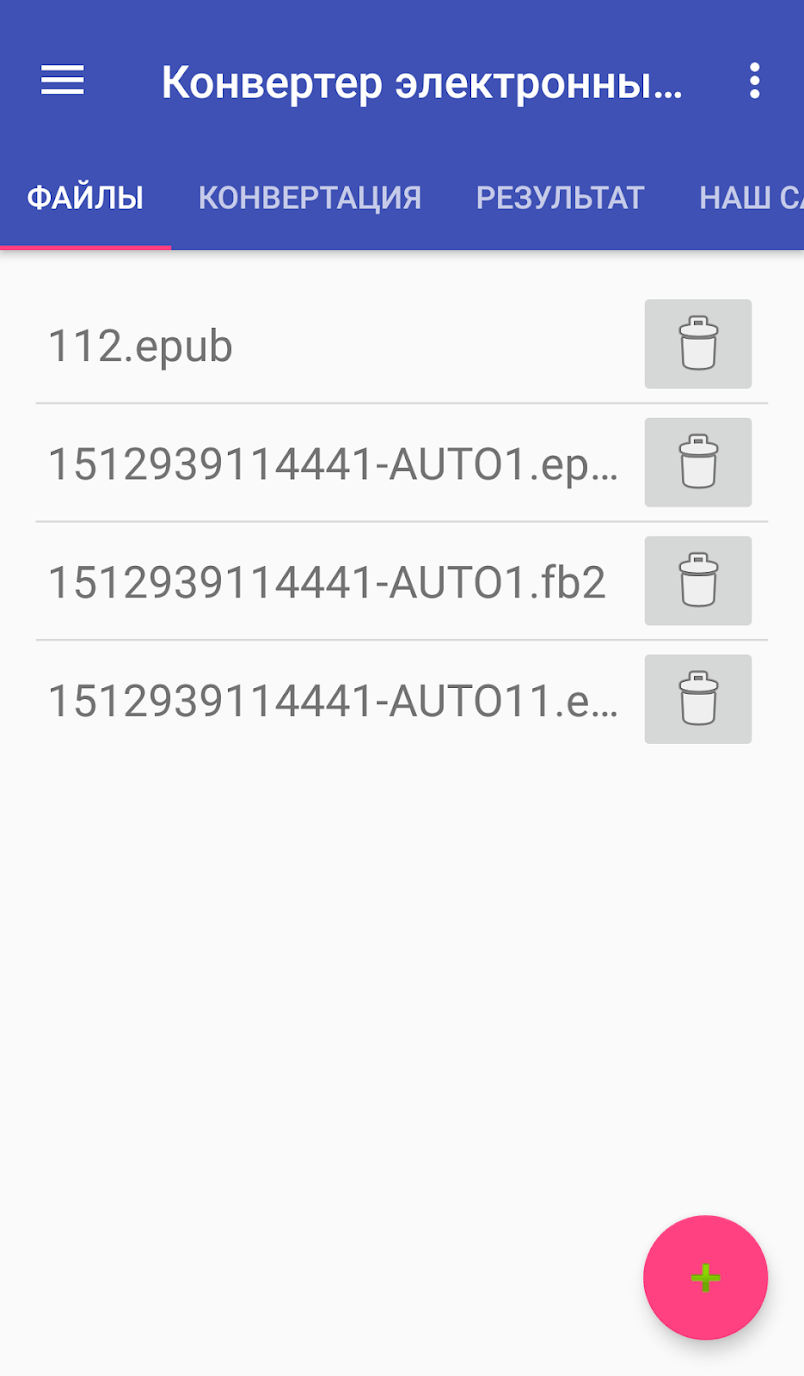This screenshot has height=1376, width=804.
Task: Open the three-dot overflow menu
Action: [x=755, y=81]
